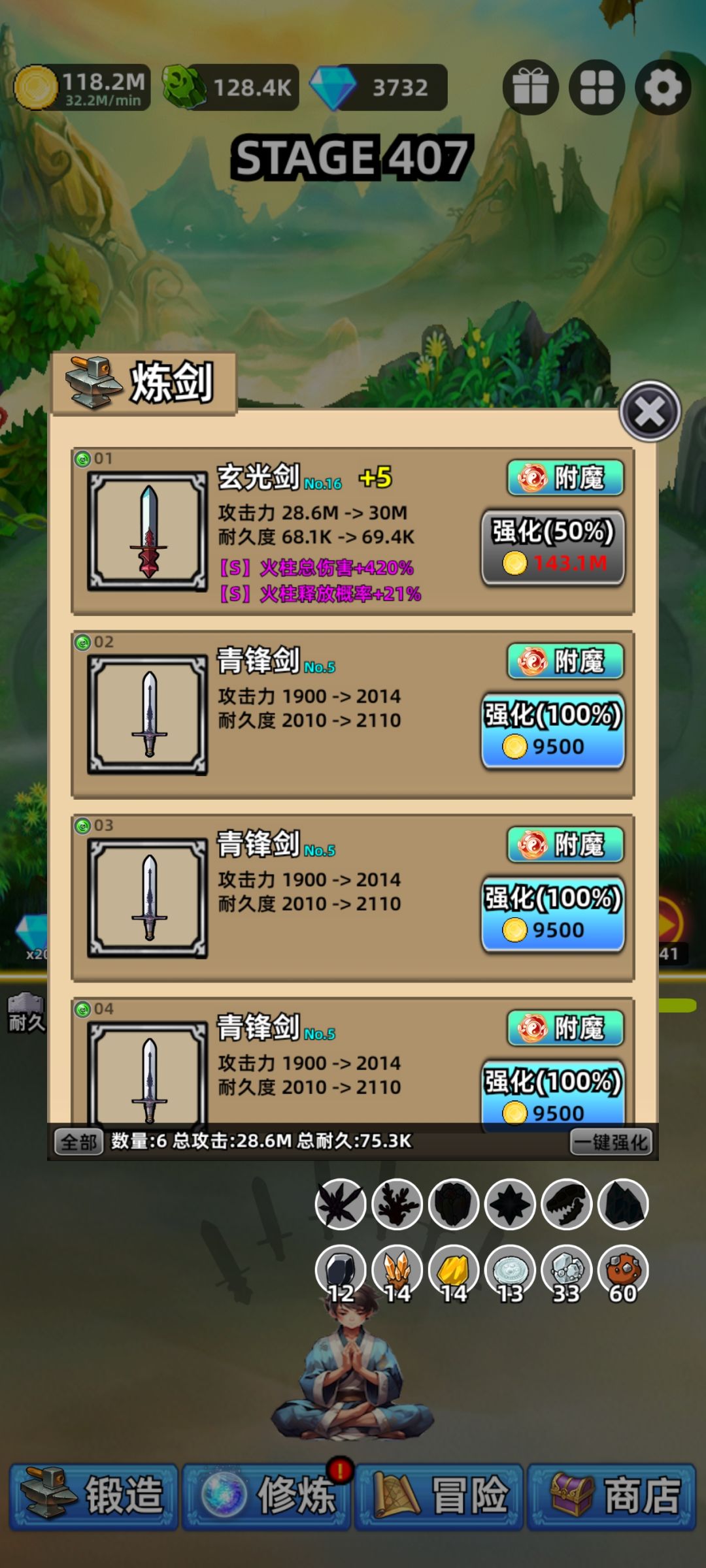Tap 强化(100%) for sword 04

click(x=553, y=1092)
